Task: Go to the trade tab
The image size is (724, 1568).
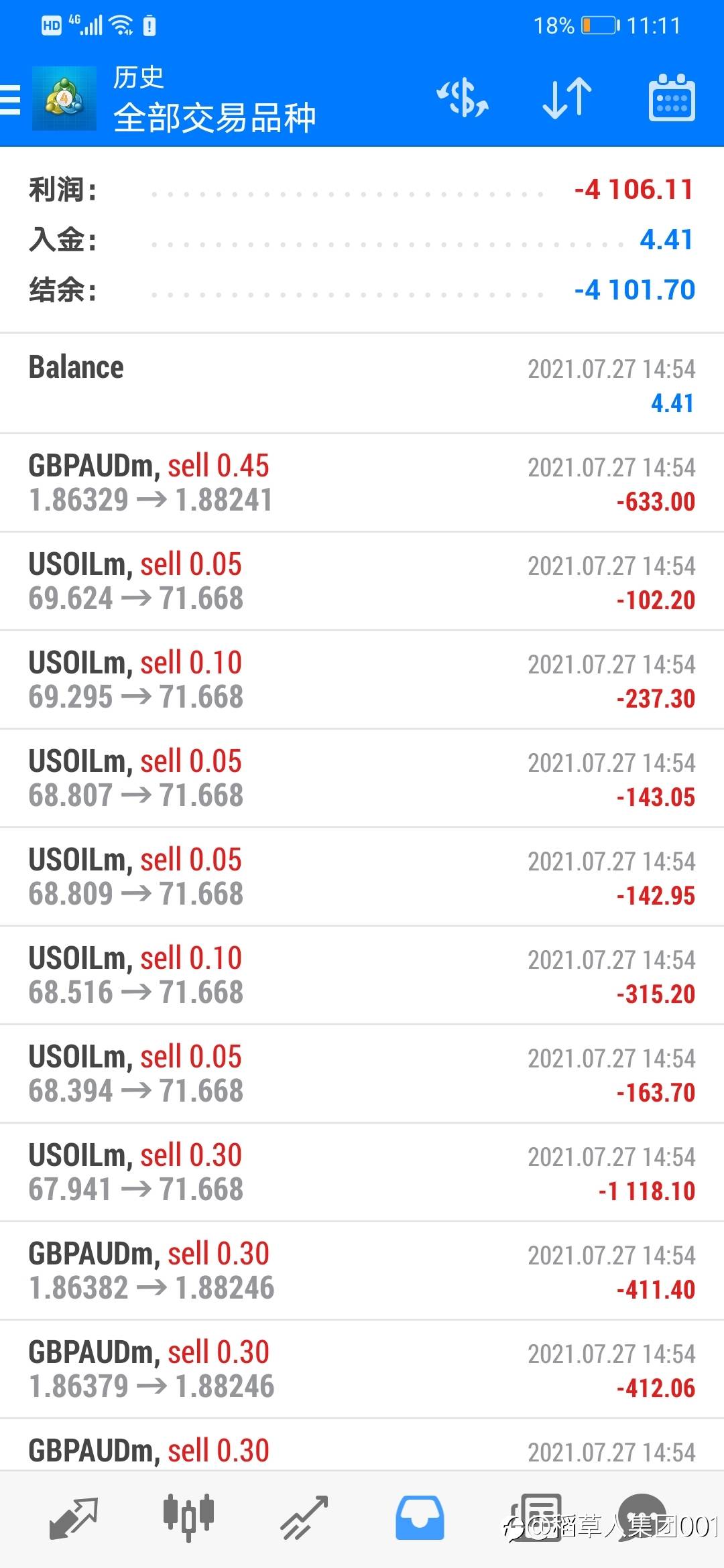Action: pyautogui.click(x=304, y=1517)
